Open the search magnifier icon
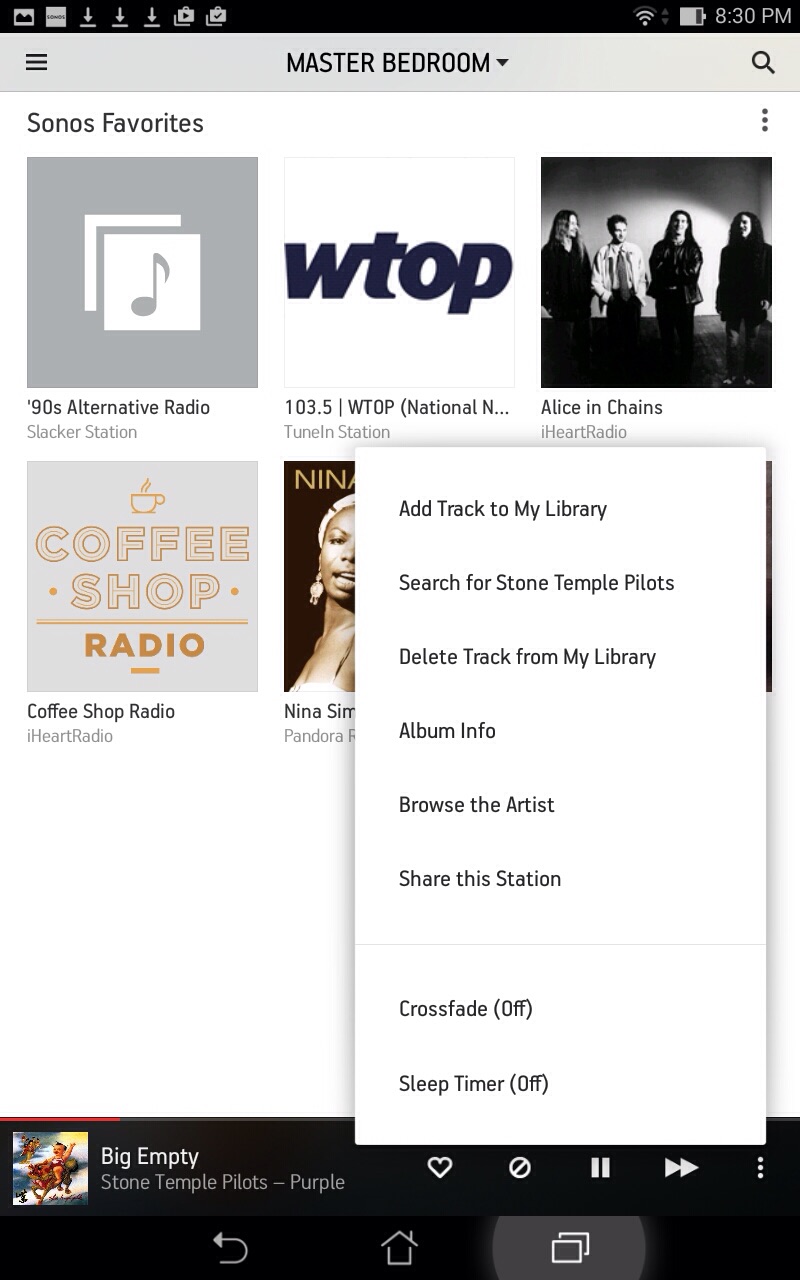The height and width of the screenshot is (1280, 800). click(763, 63)
